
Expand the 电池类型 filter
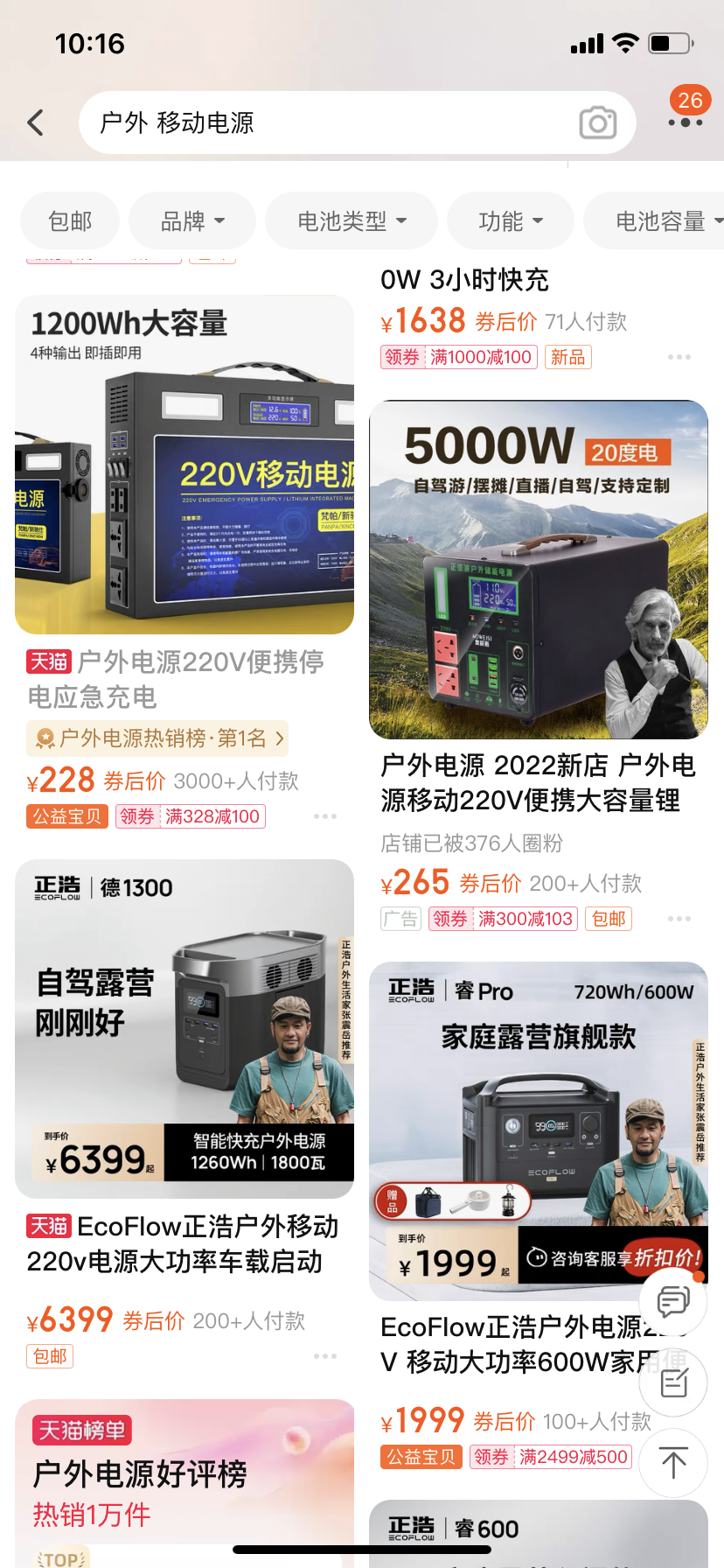coord(352,221)
